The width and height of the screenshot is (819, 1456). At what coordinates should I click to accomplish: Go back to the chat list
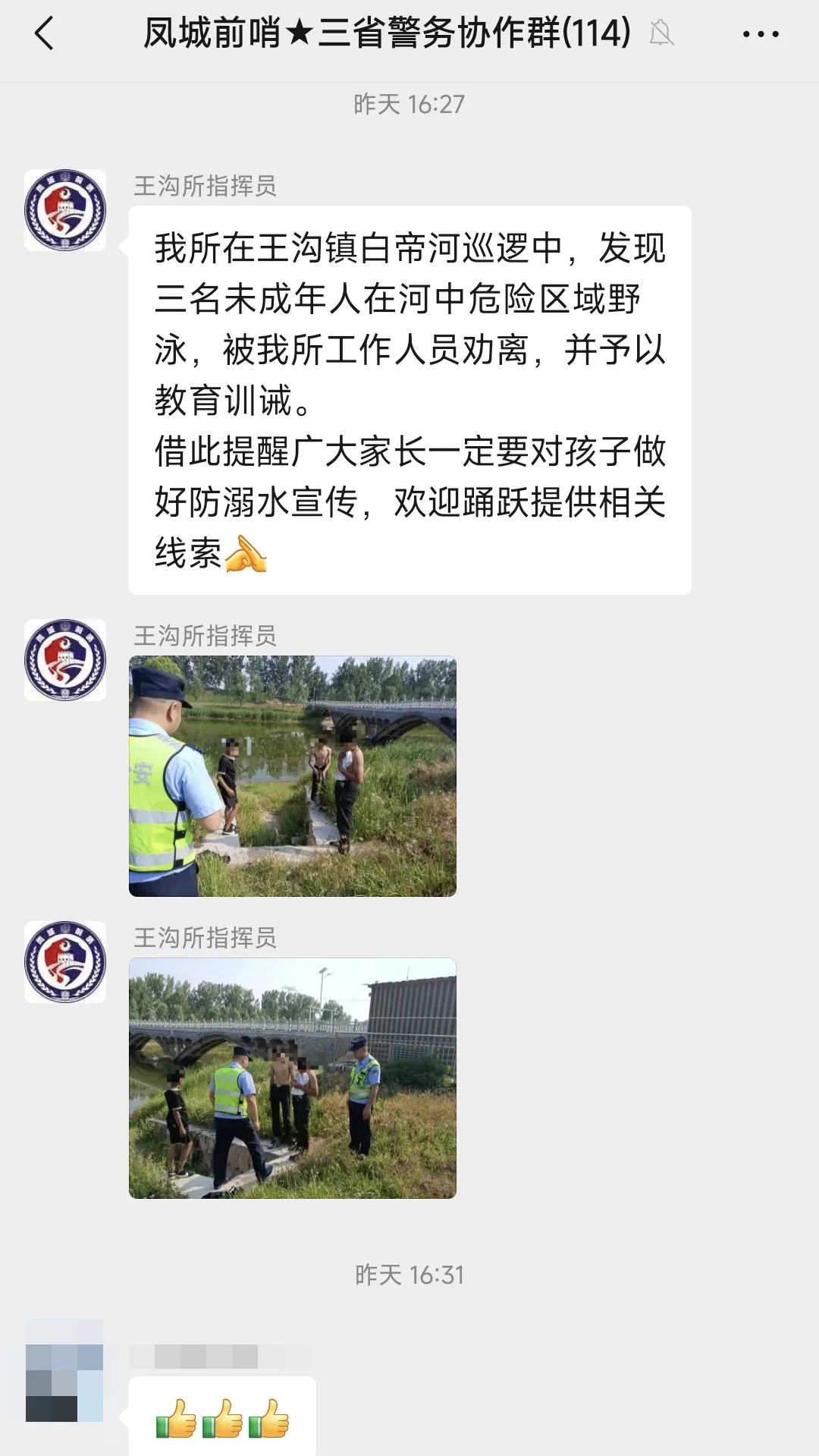tap(45, 34)
